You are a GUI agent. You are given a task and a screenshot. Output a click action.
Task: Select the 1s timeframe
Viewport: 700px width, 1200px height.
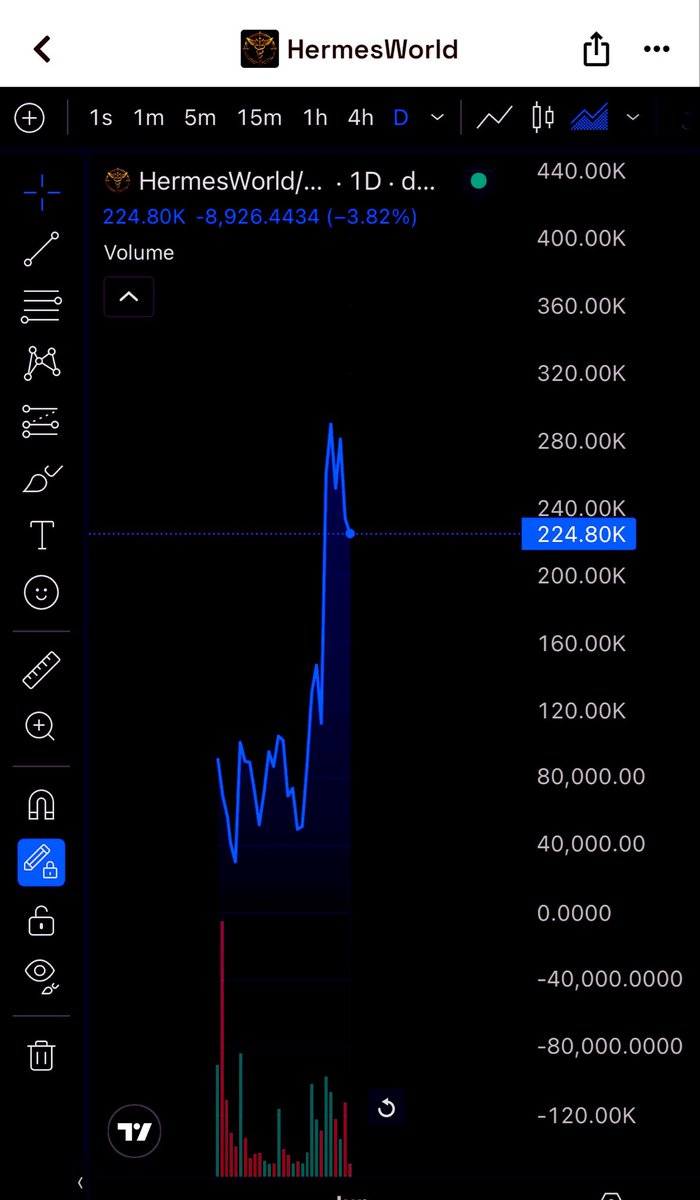(x=101, y=118)
